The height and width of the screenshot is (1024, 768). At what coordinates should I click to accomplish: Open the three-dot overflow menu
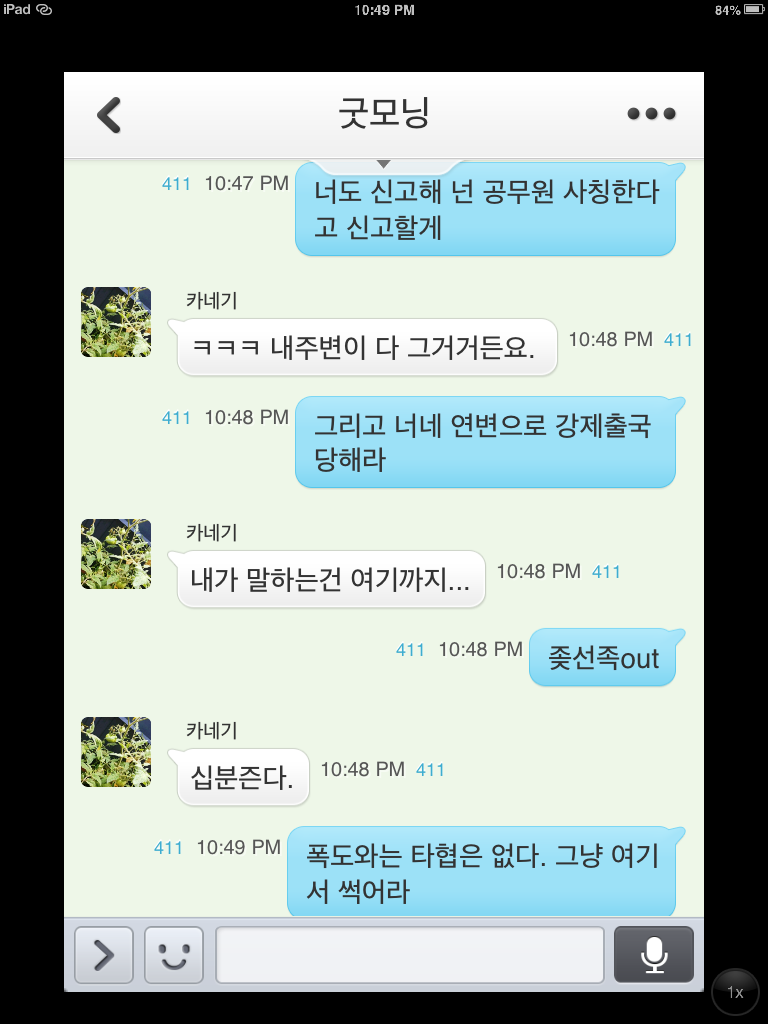click(x=651, y=115)
